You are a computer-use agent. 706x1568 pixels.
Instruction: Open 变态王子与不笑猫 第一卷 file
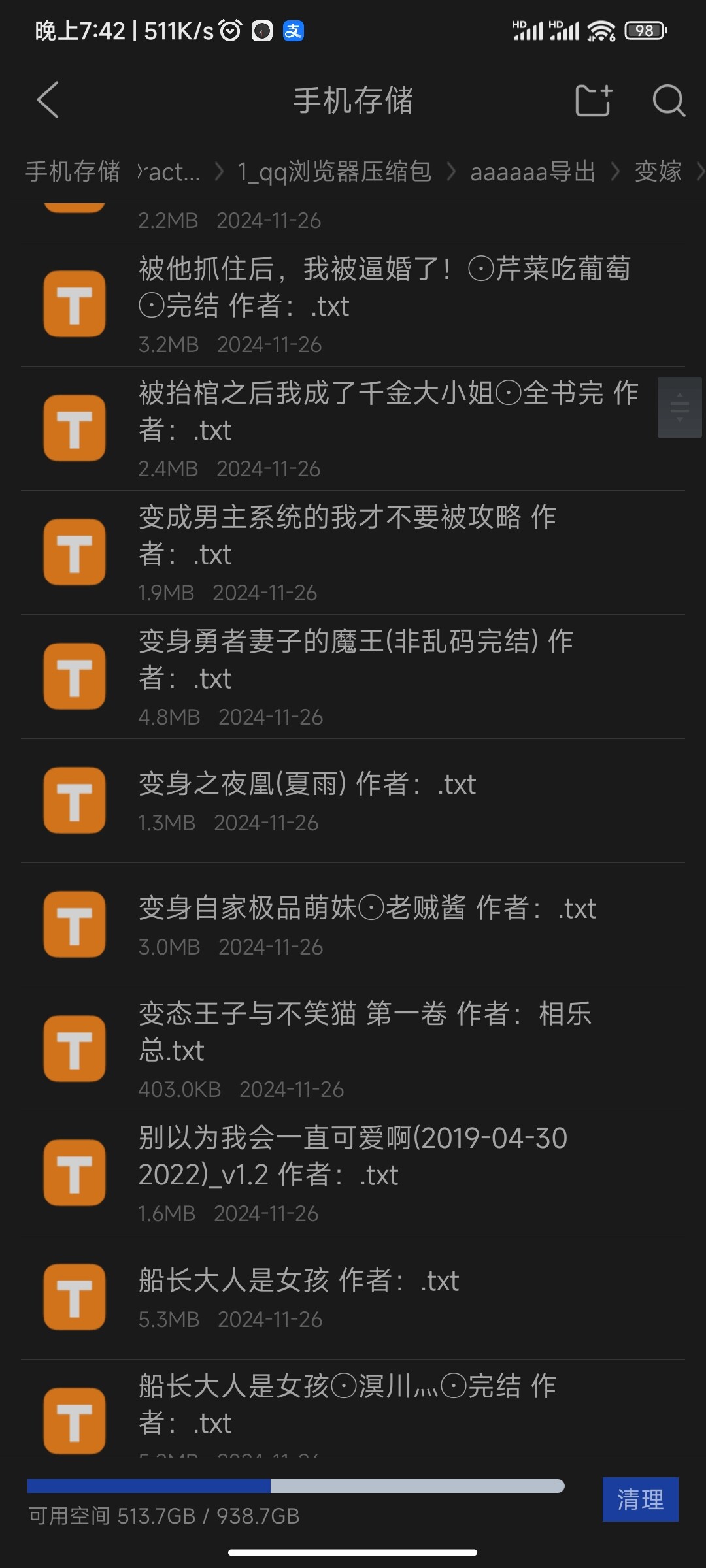click(x=353, y=1049)
